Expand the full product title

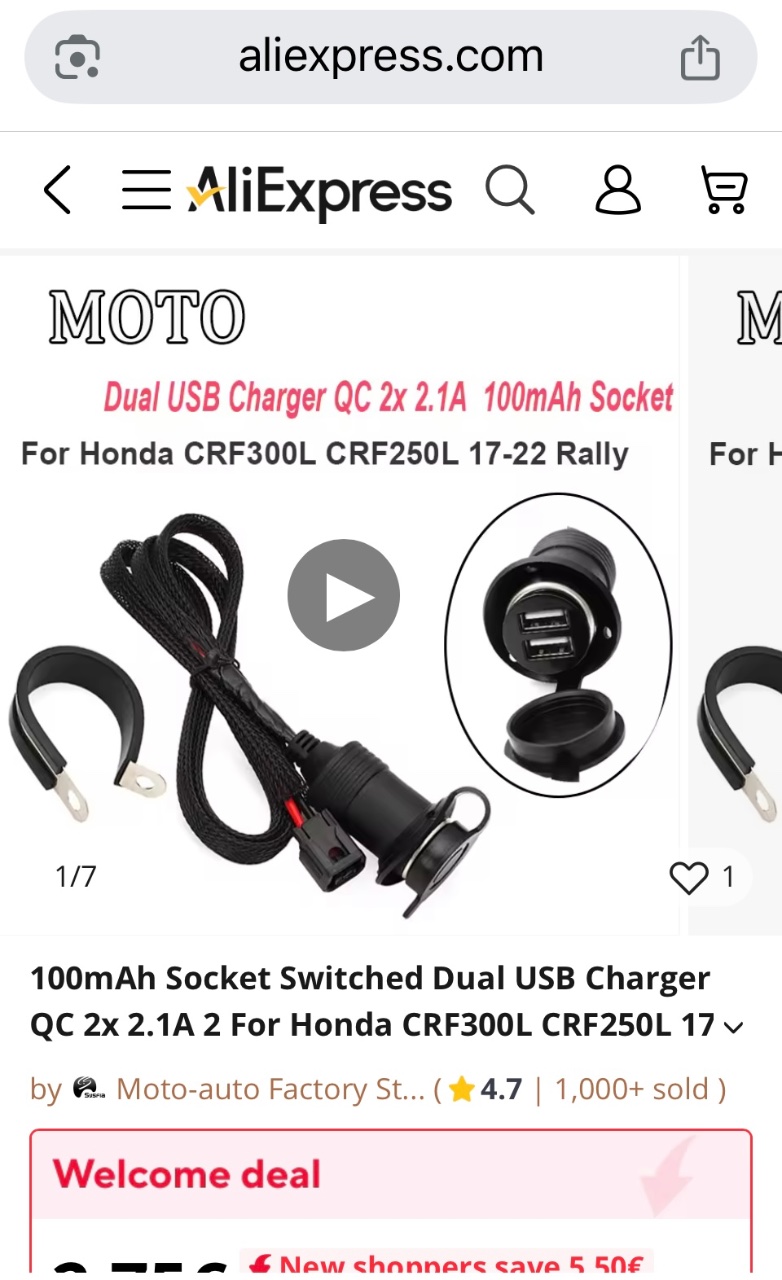pyautogui.click(x=734, y=1027)
